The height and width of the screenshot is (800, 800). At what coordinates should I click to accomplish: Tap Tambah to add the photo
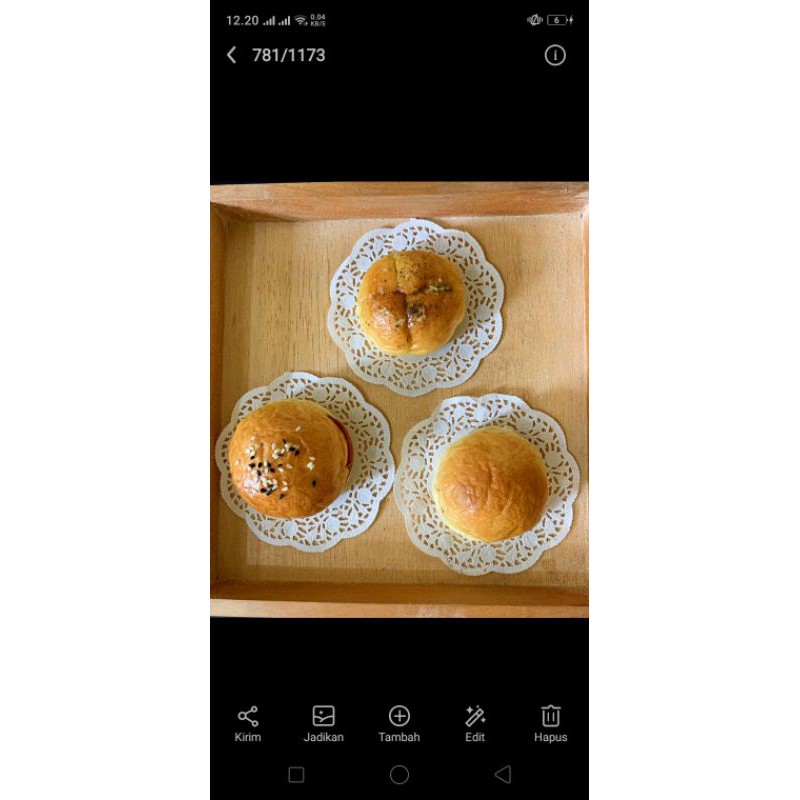tap(399, 723)
